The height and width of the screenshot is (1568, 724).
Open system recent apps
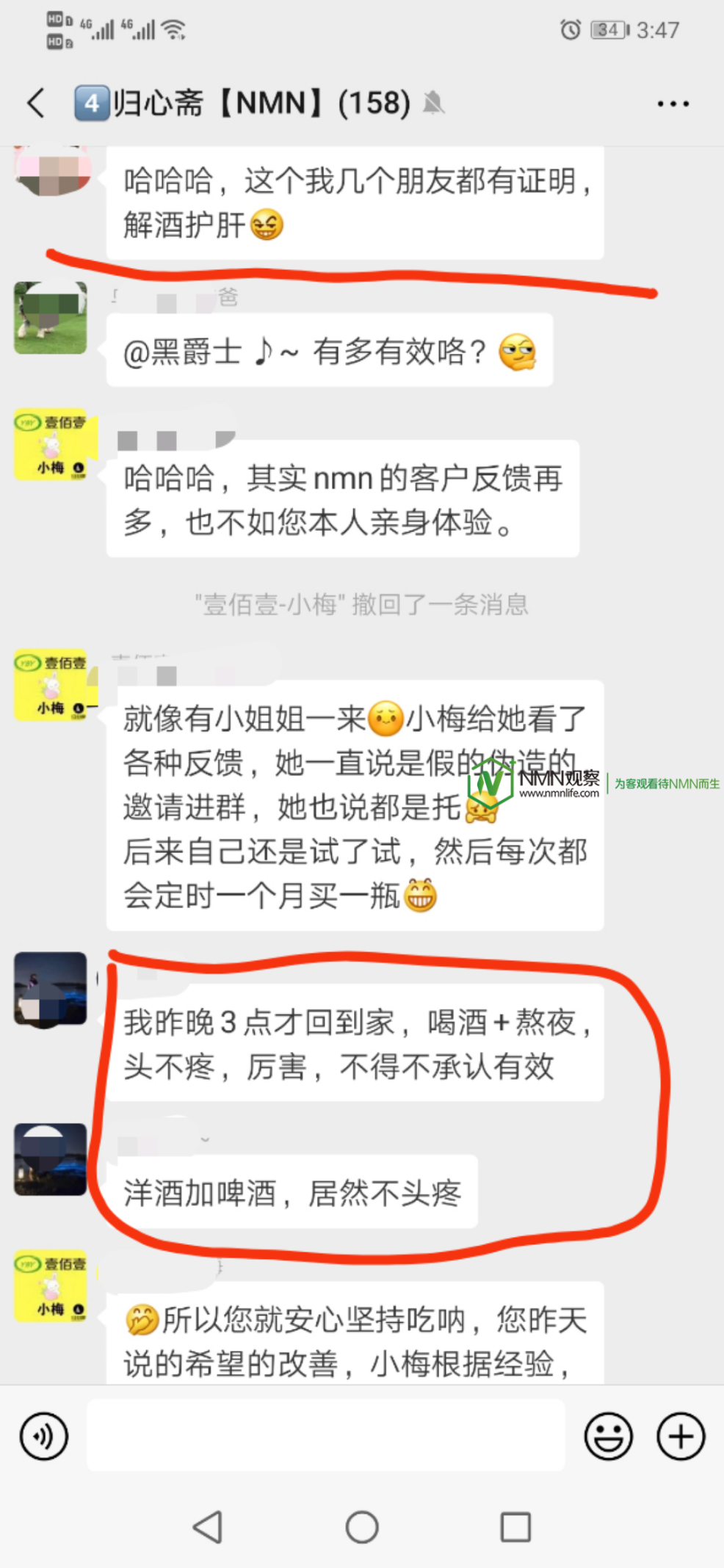pyautogui.click(x=515, y=1528)
